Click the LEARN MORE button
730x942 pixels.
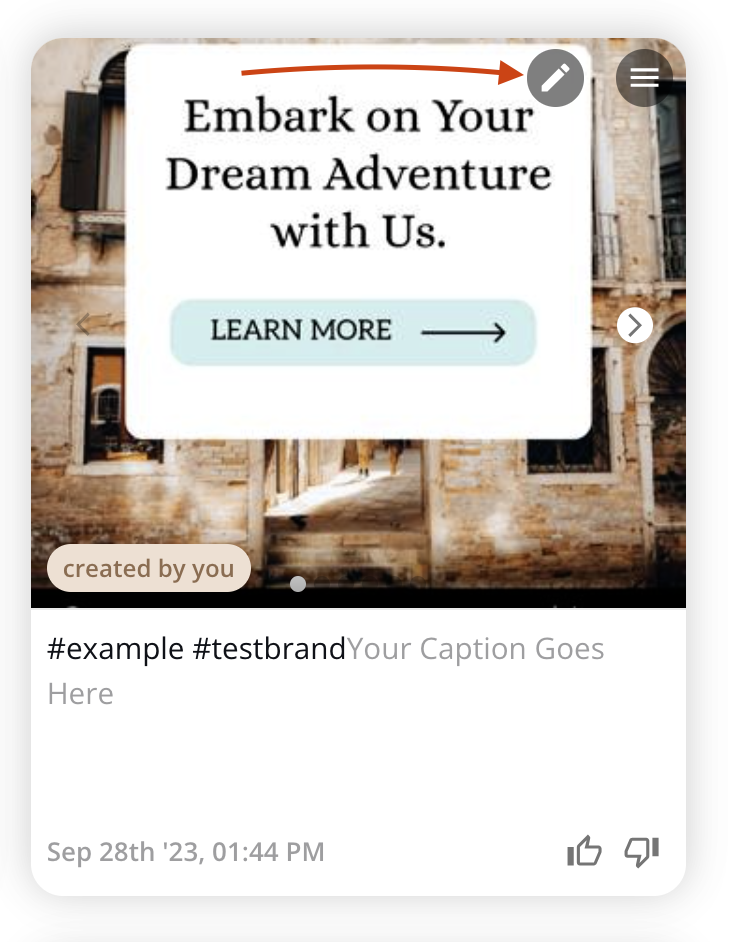point(354,330)
